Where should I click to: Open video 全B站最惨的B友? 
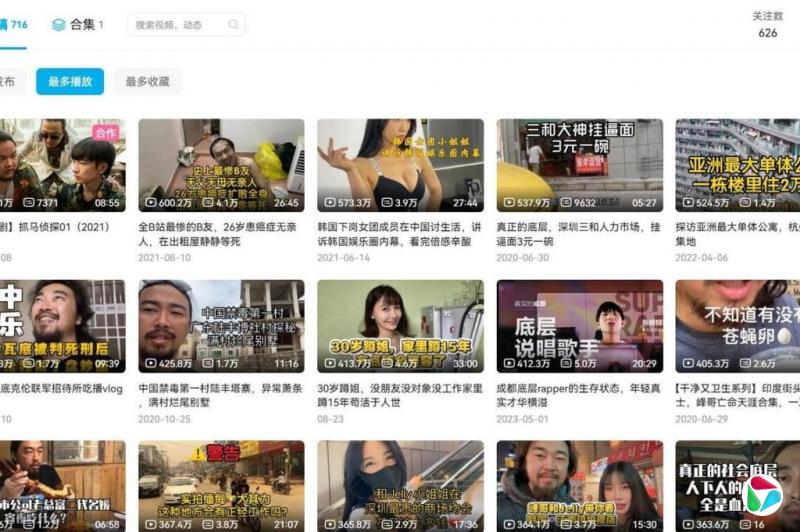[220, 165]
